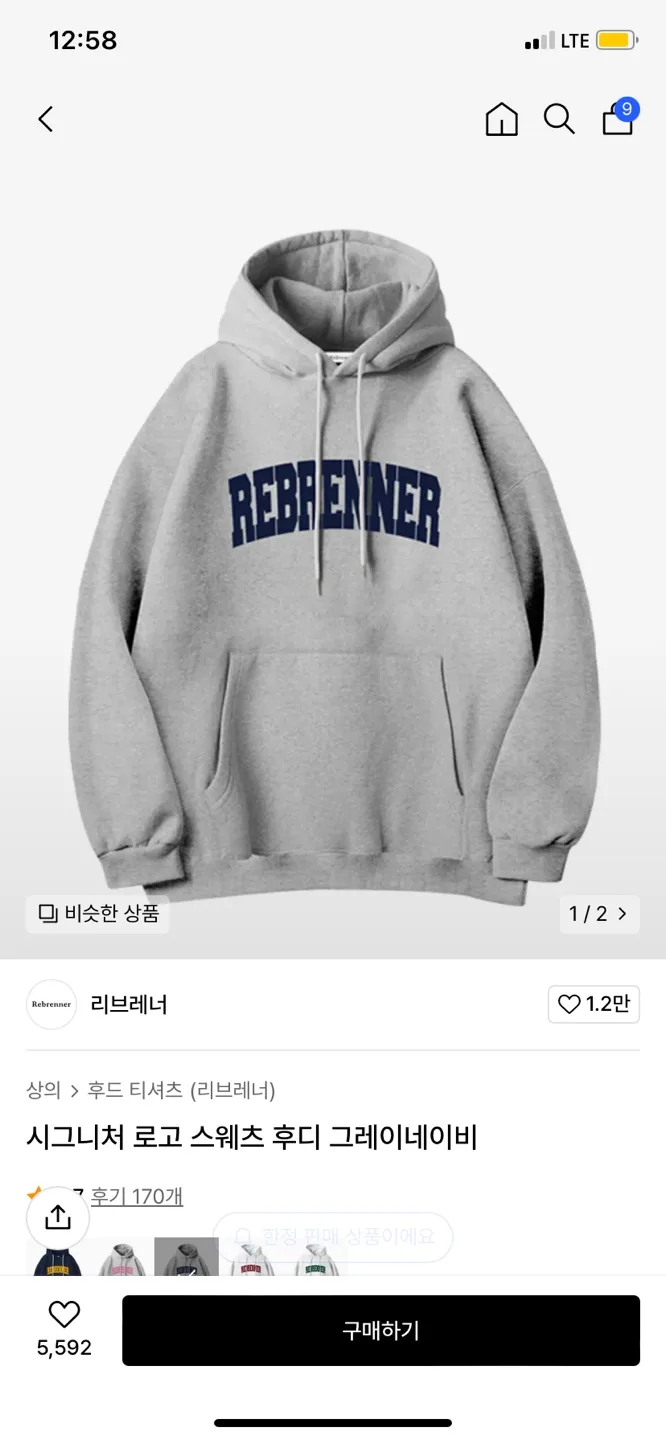Share this product

click(x=58, y=1217)
